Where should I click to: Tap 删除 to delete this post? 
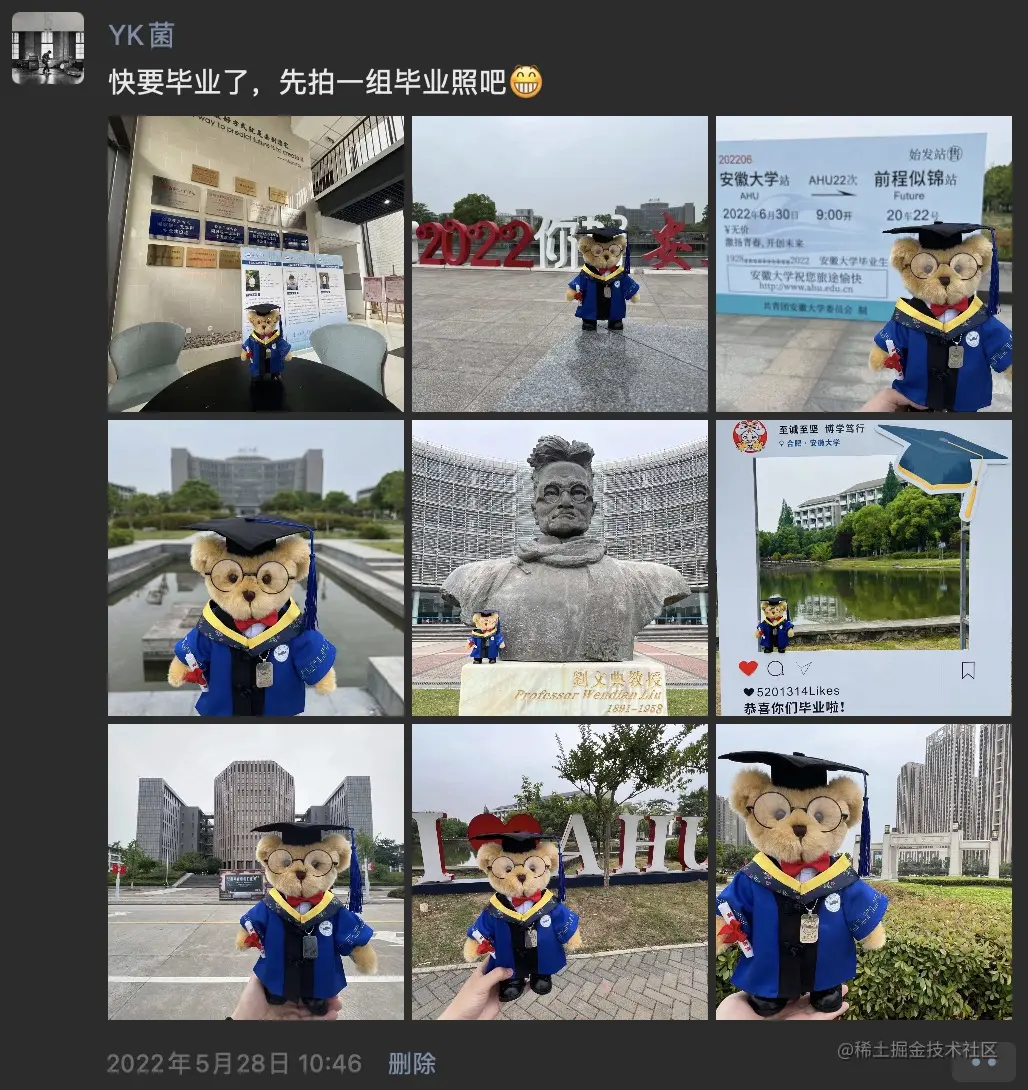point(411,1062)
